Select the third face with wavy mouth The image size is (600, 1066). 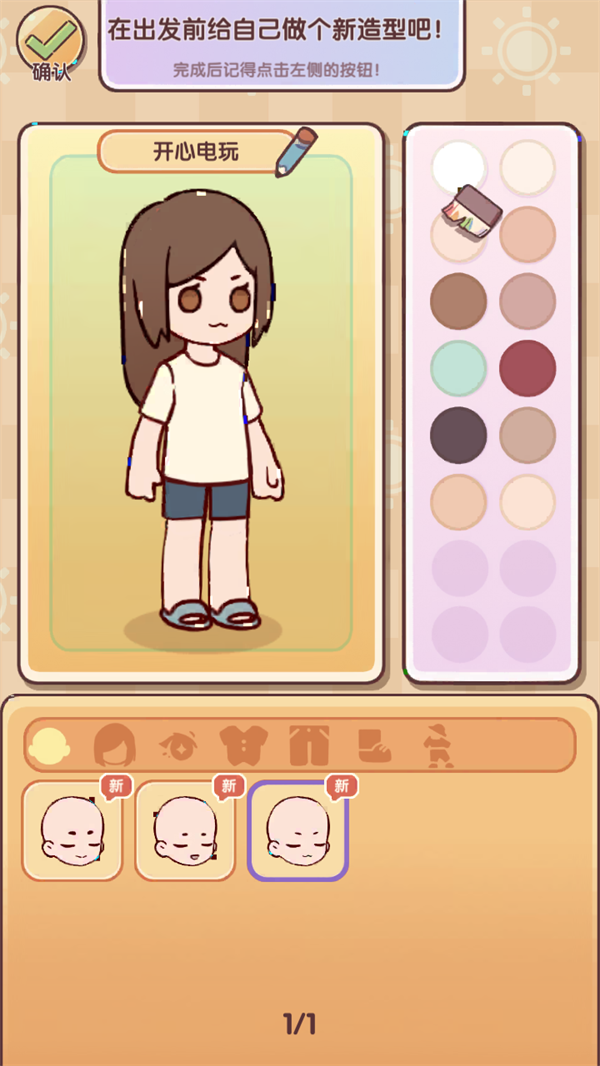298,831
